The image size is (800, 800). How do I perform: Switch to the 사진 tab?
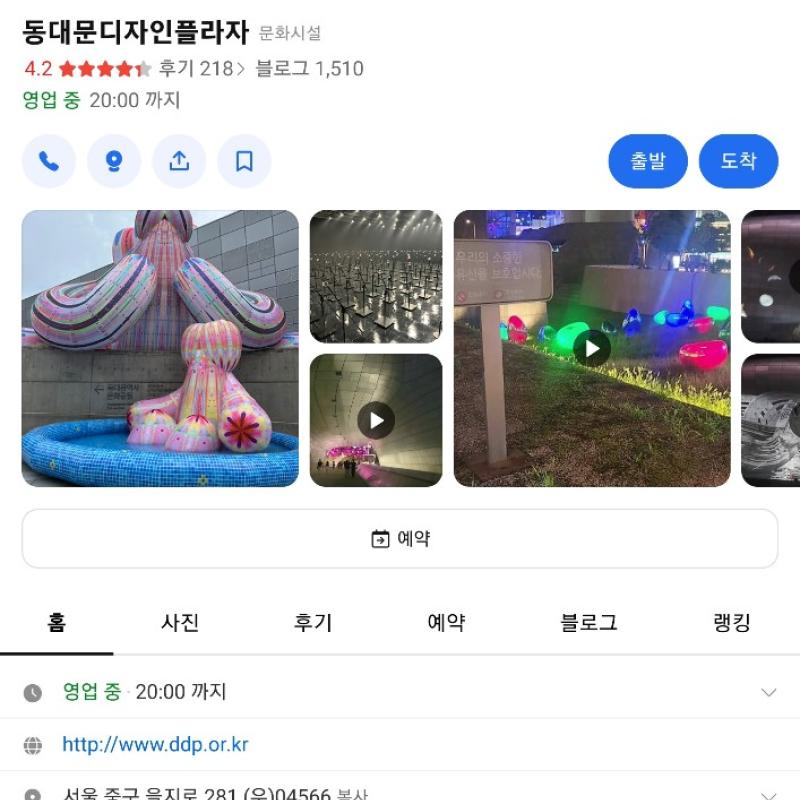pos(180,623)
